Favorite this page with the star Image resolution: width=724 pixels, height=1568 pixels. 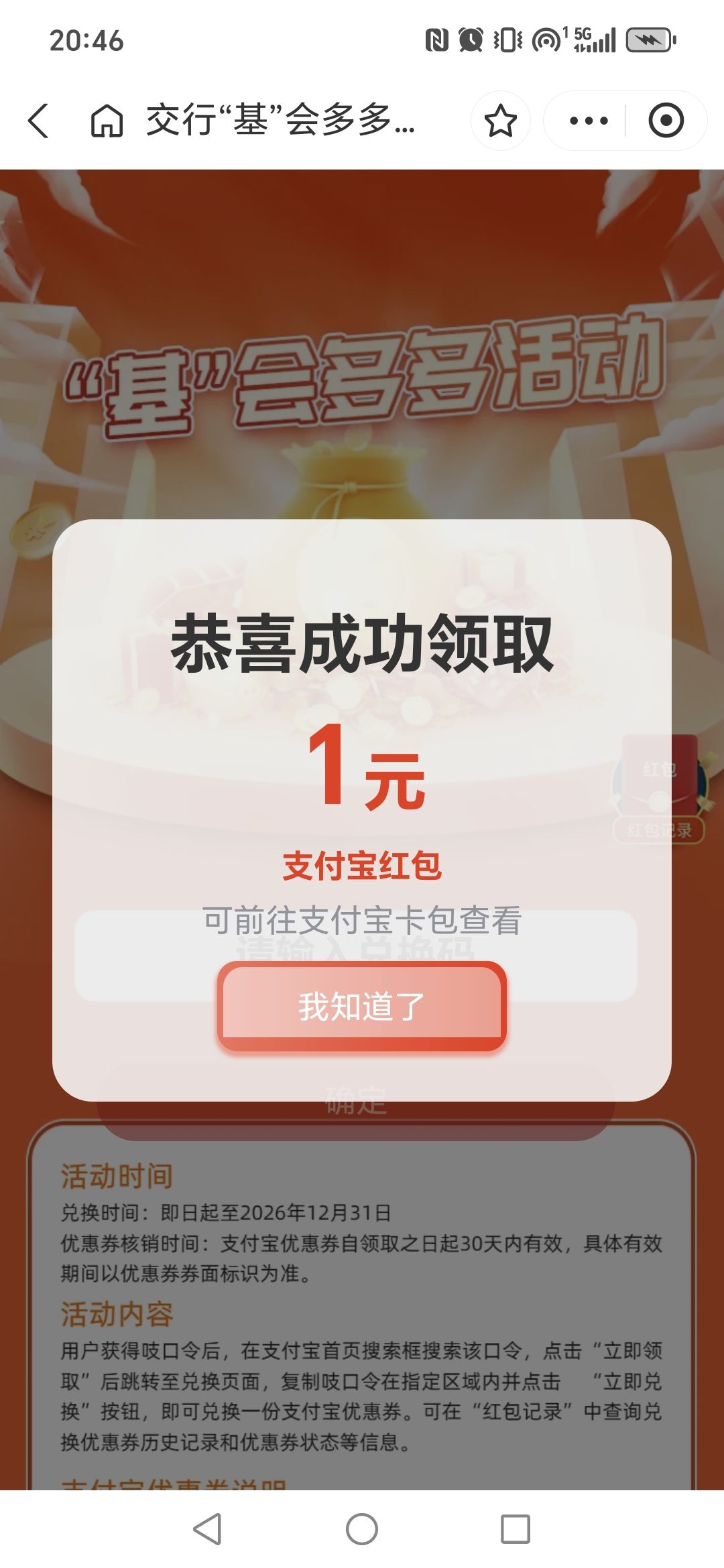pos(500,121)
